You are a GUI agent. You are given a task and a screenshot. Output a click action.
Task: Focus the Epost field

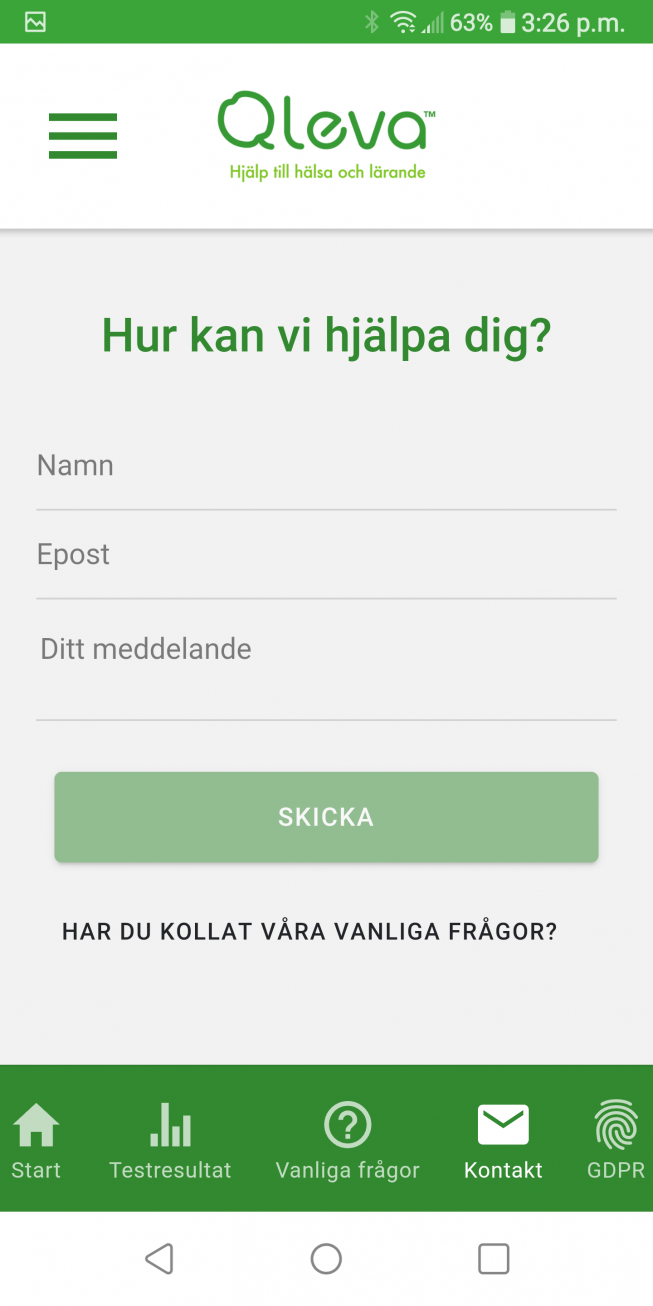pyautogui.click(x=326, y=555)
